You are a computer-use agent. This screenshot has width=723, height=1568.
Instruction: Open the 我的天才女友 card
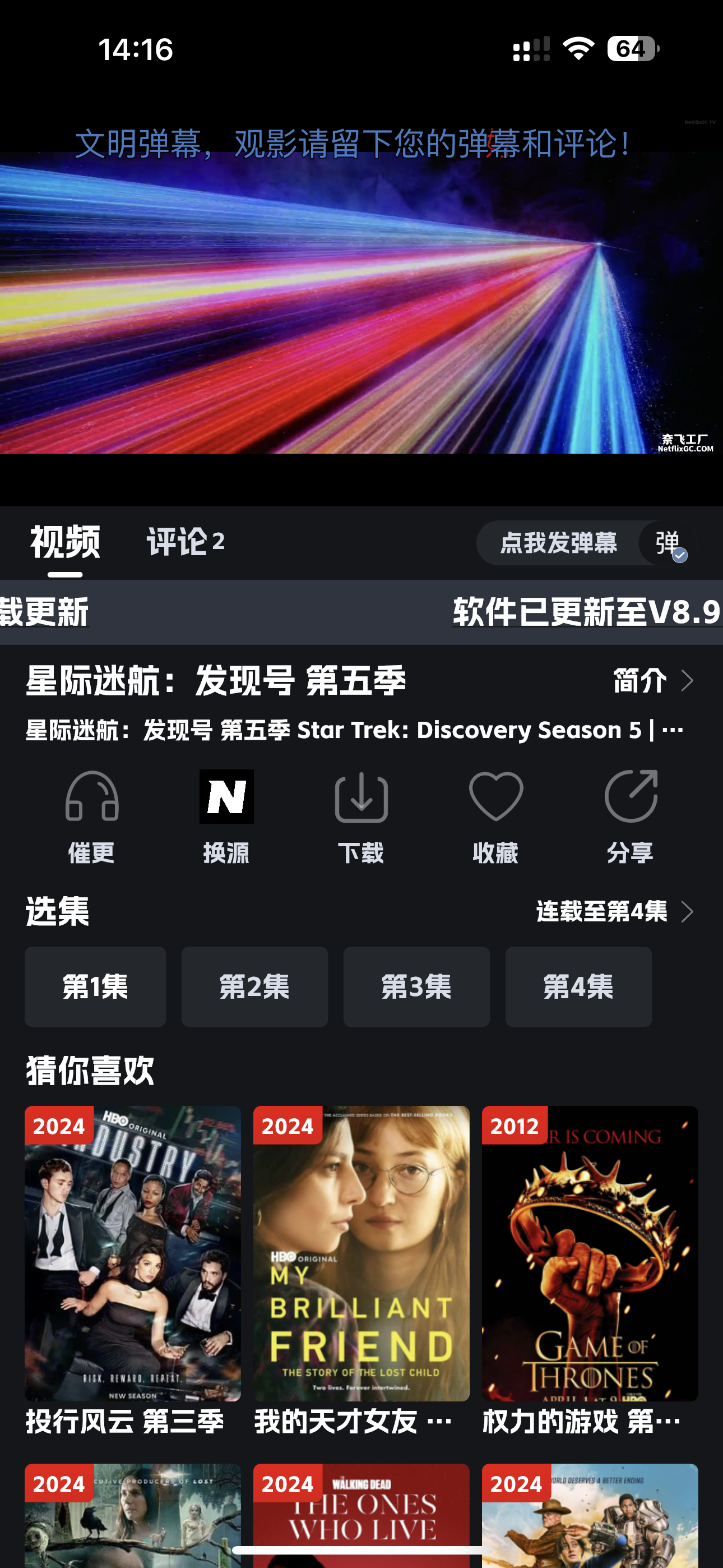point(361,1254)
